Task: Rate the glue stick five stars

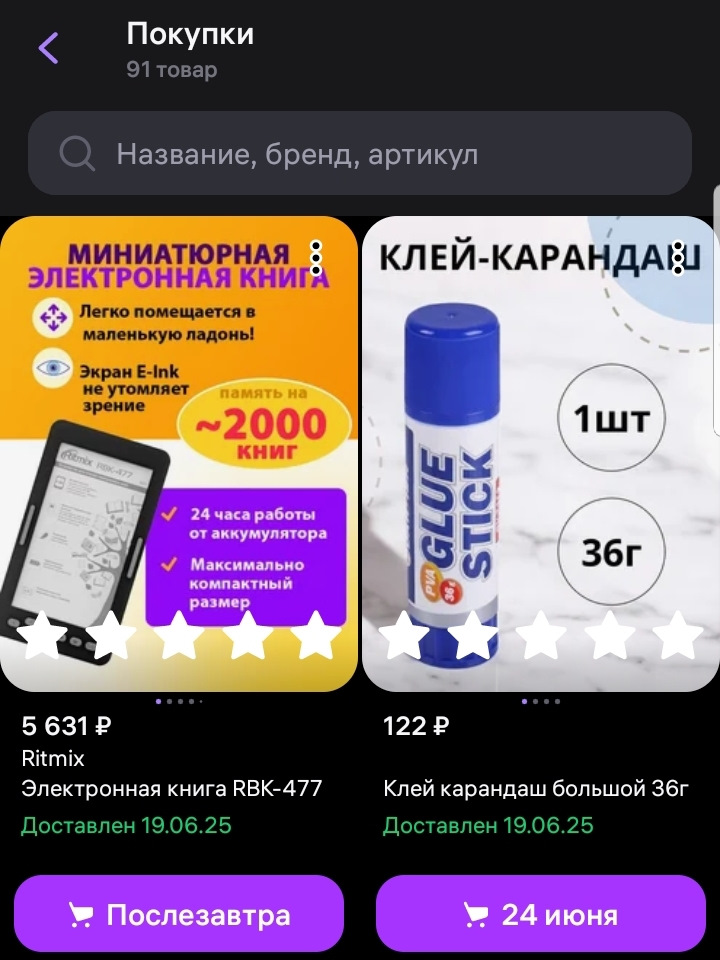Action: (x=679, y=636)
